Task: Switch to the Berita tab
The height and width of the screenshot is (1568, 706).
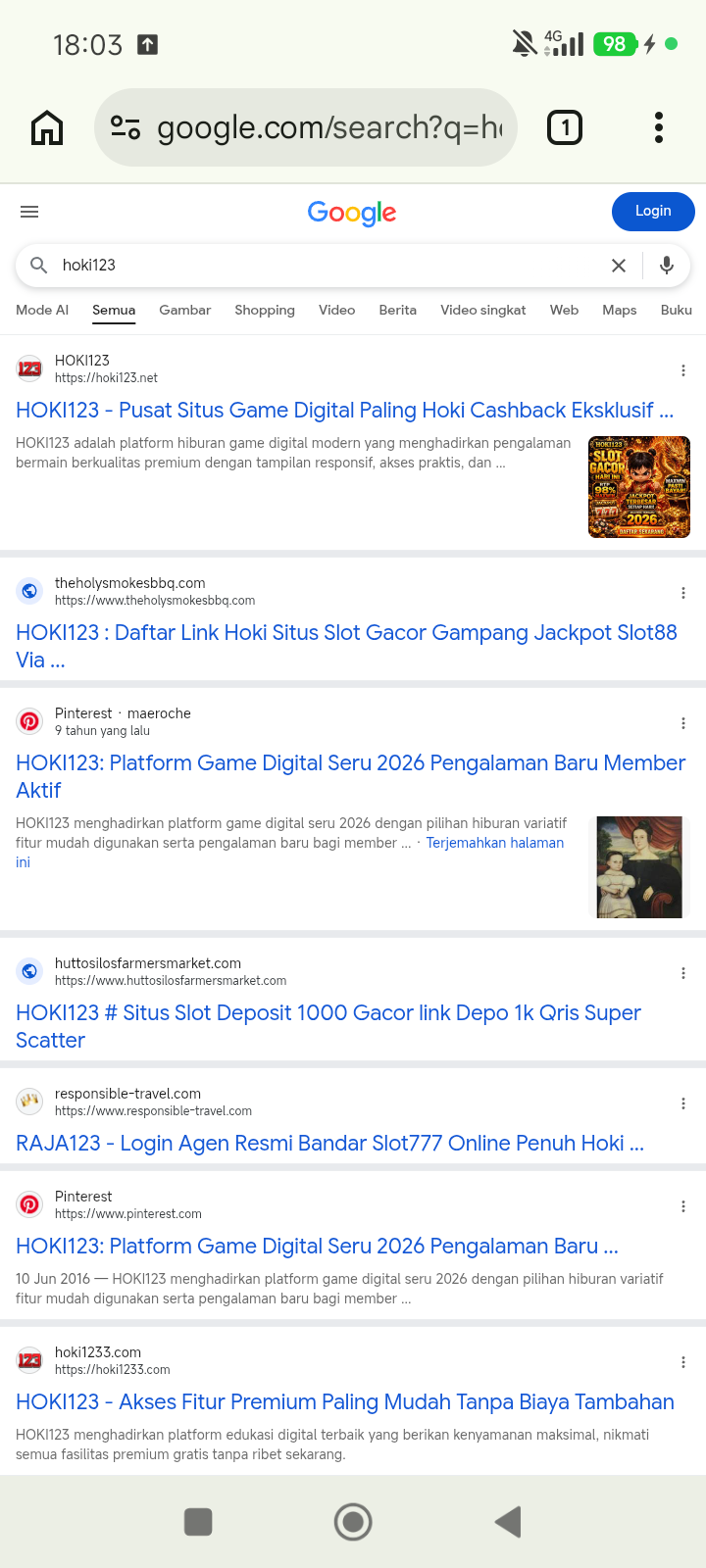Action: (398, 310)
